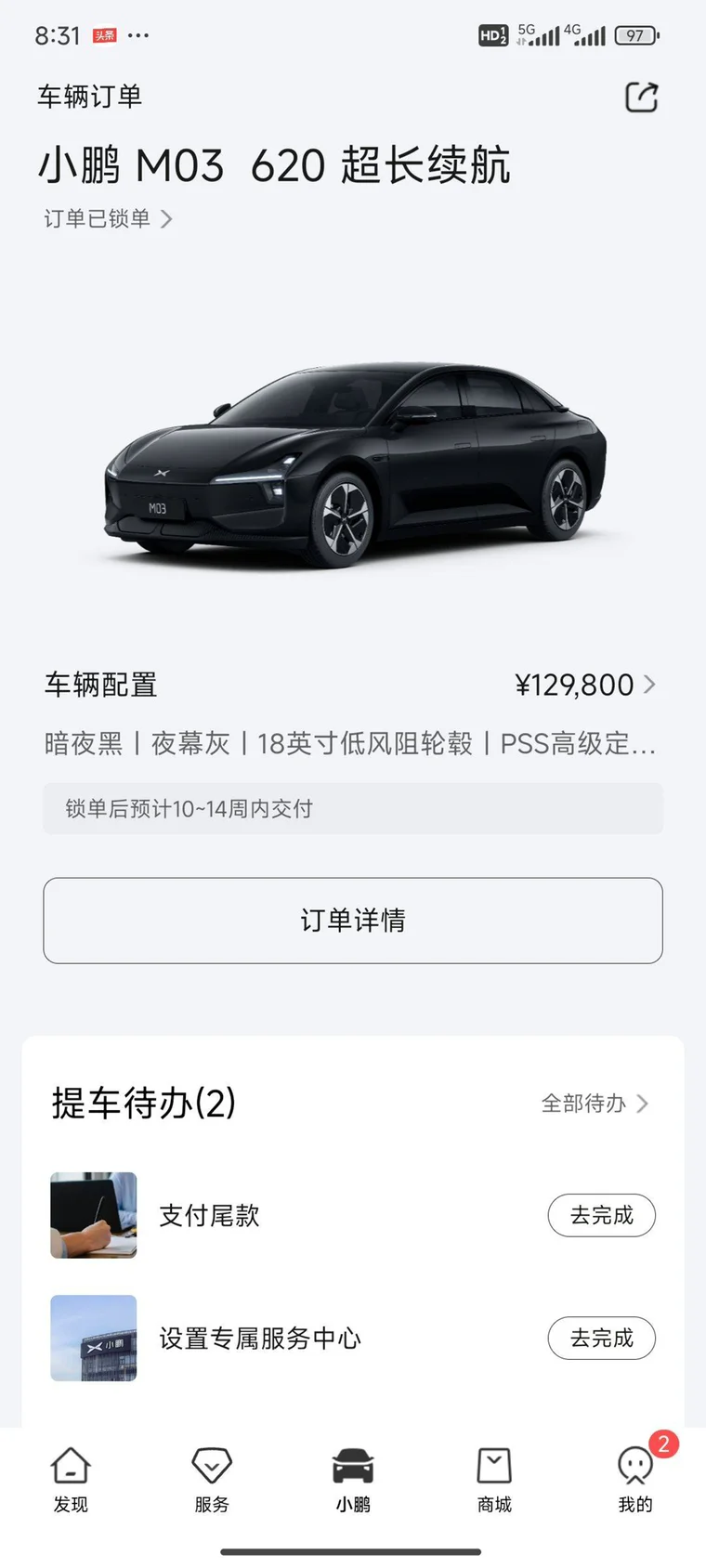View 全部待办 all pending tasks
Viewport: 706px width, 1568px height.
(595, 1104)
